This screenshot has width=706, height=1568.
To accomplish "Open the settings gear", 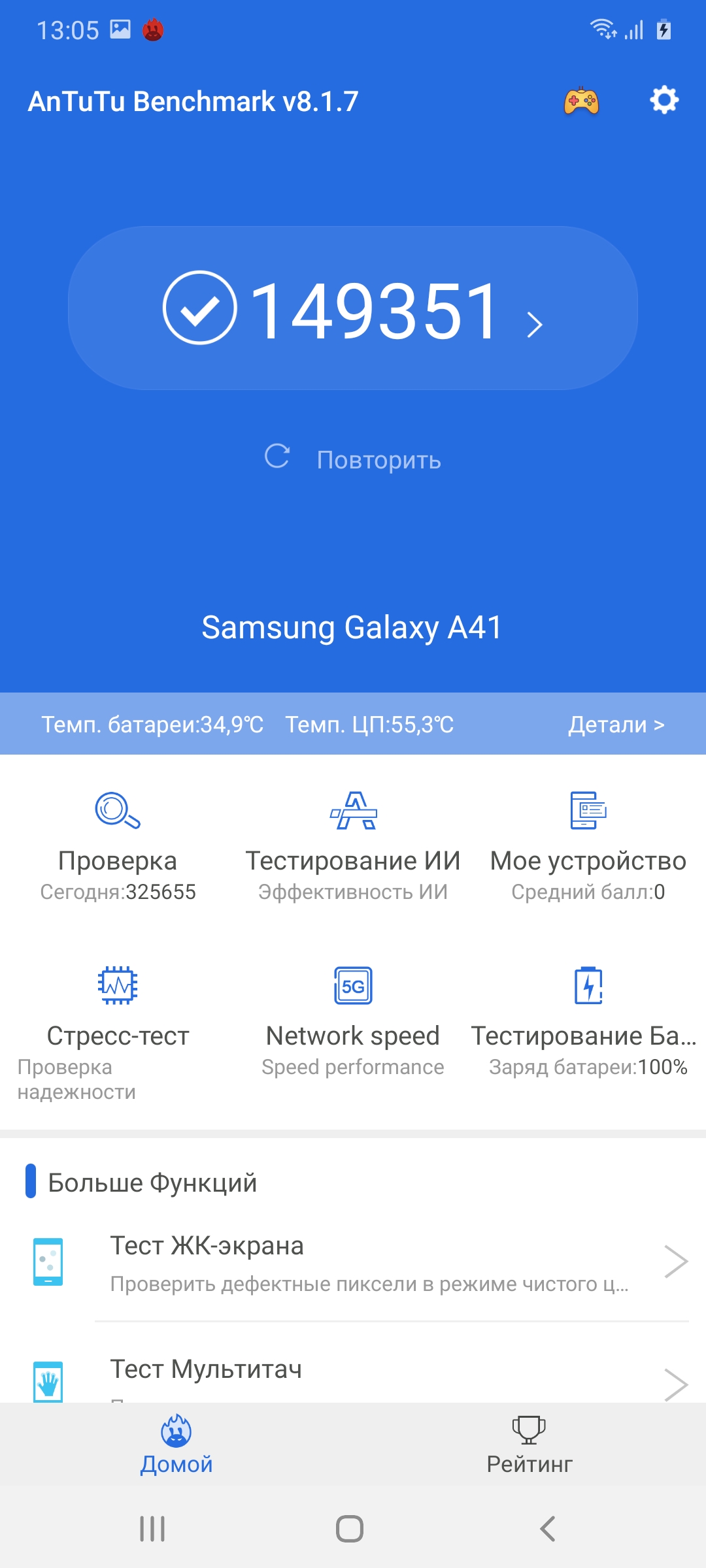I will (x=664, y=101).
